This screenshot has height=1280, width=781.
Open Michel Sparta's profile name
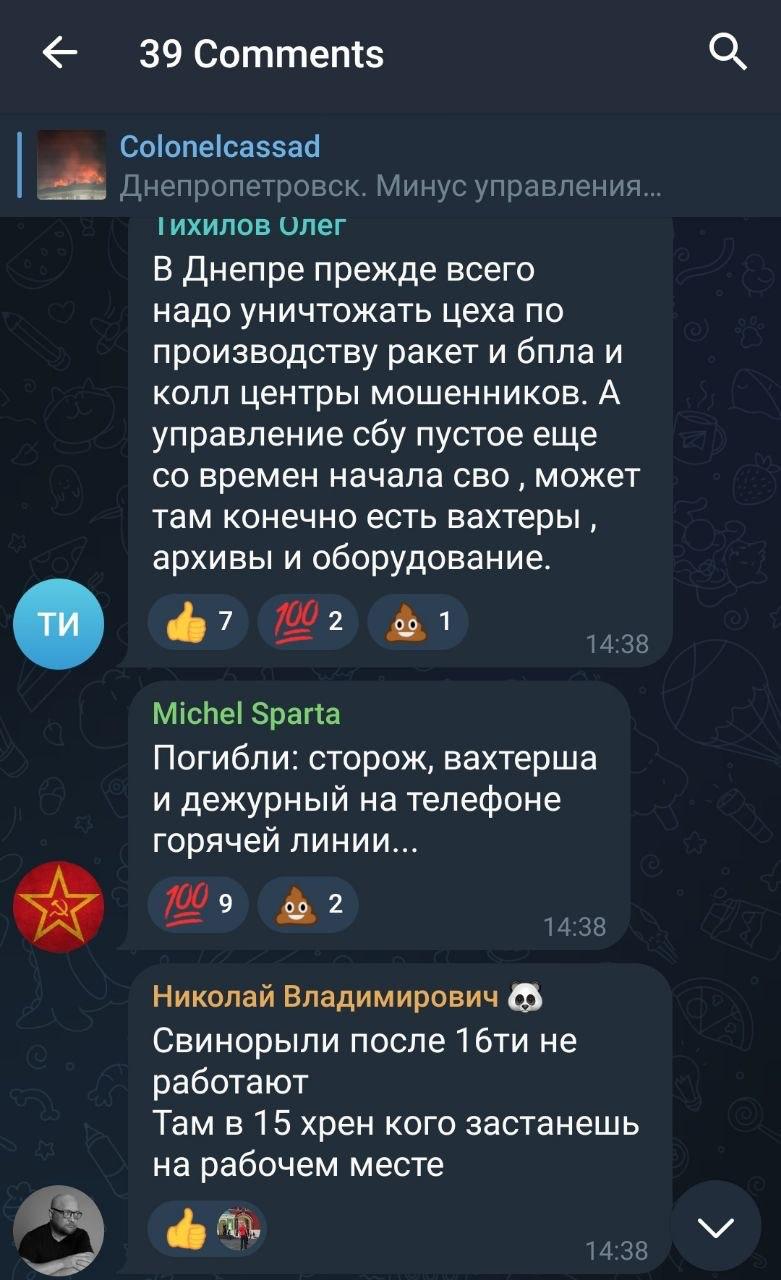coord(246,713)
